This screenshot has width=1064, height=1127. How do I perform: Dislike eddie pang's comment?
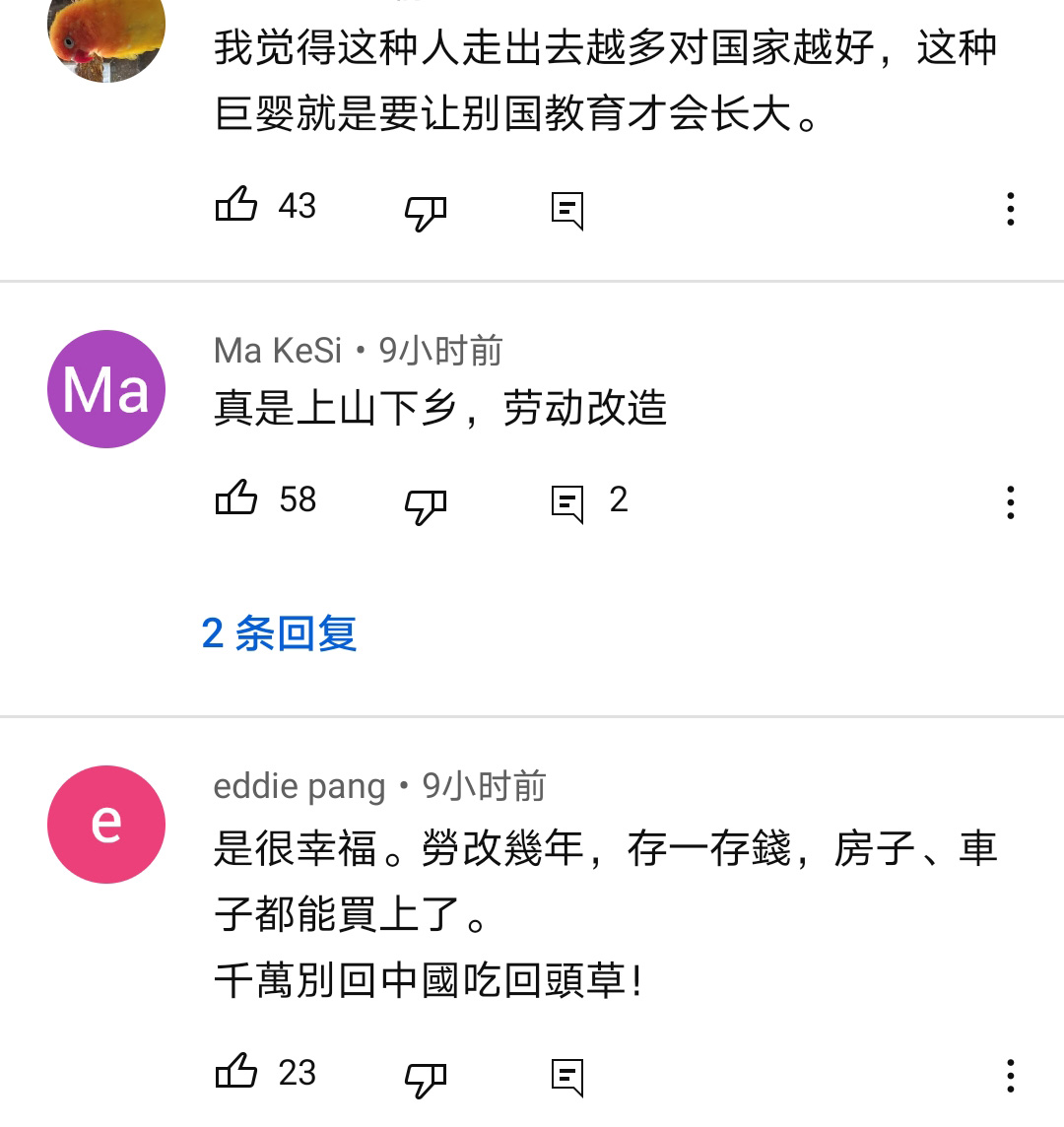(426, 1078)
